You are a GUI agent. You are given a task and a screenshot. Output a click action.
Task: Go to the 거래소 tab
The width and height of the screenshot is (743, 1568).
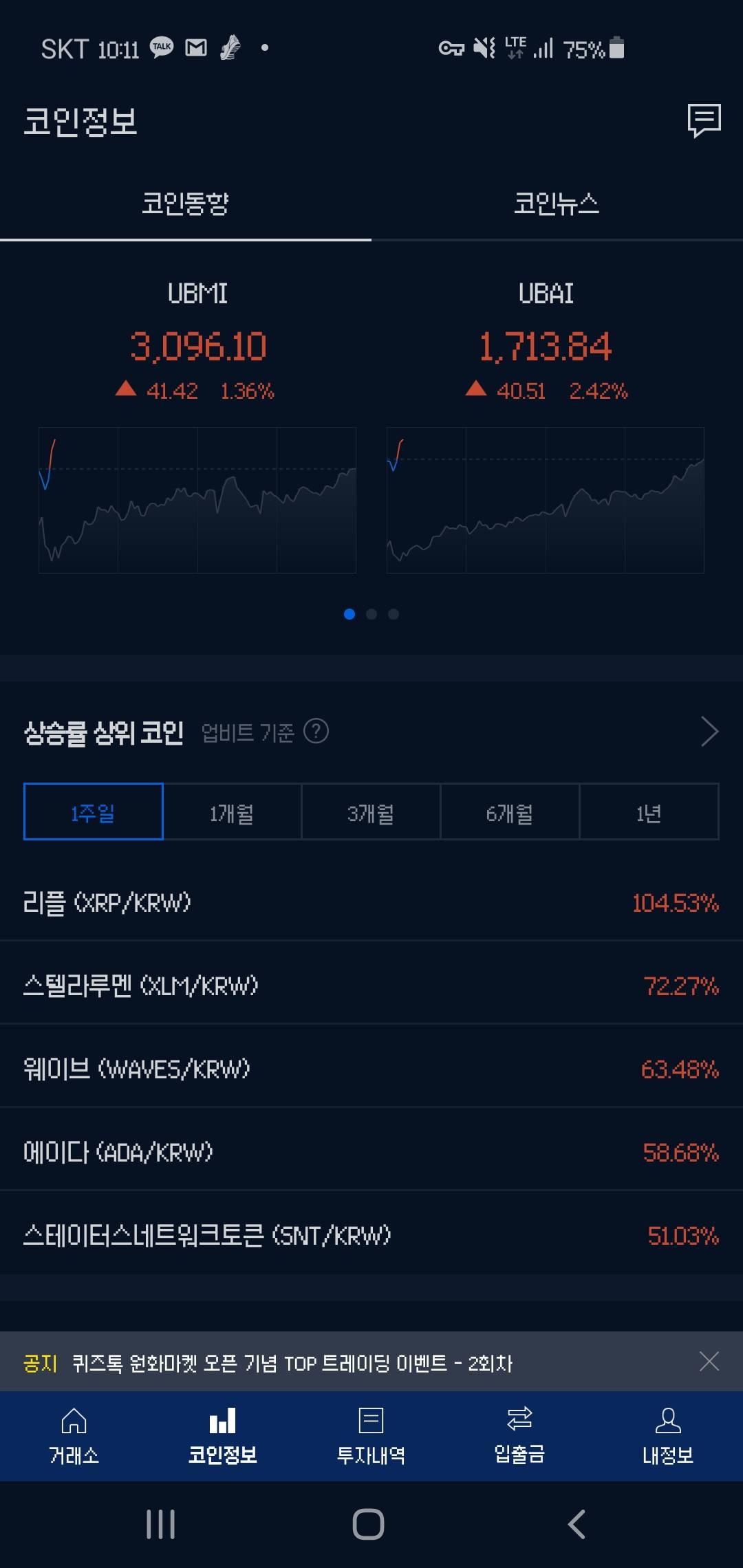pos(74,1437)
